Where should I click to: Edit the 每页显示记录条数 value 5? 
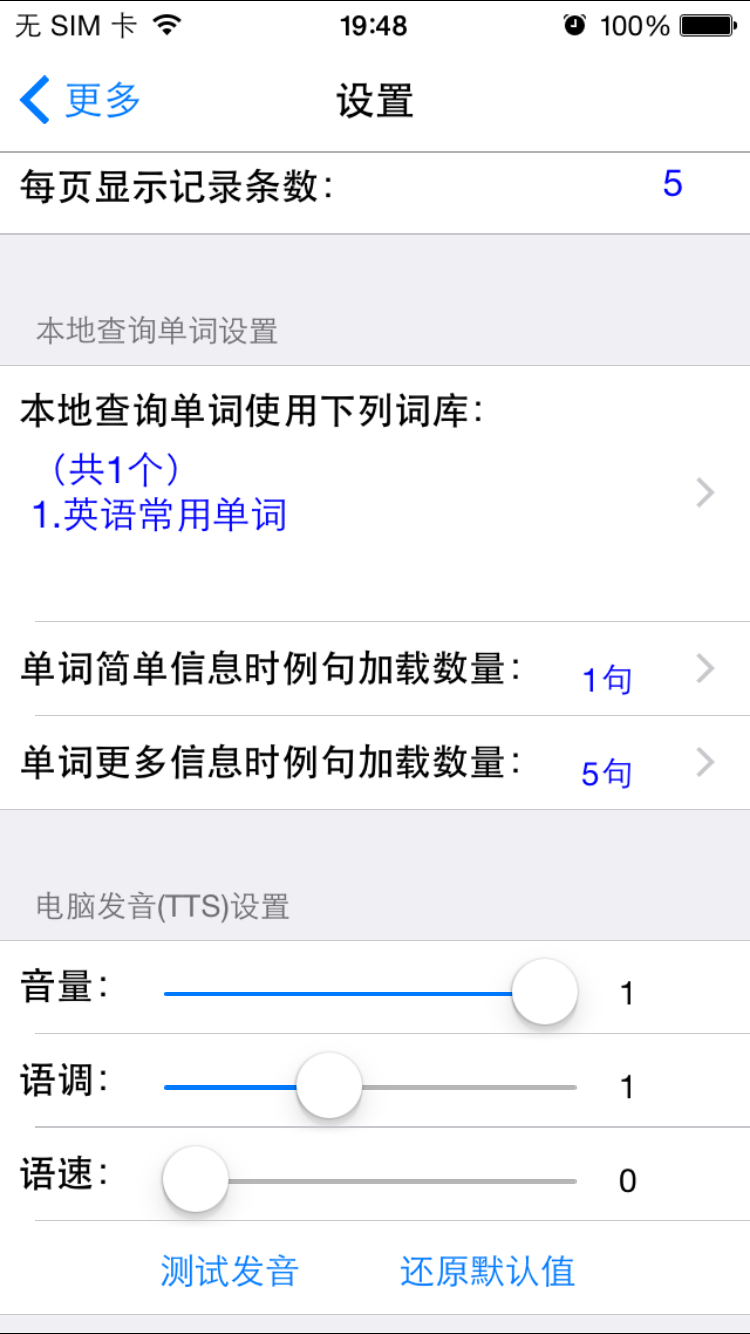click(x=672, y=184)
